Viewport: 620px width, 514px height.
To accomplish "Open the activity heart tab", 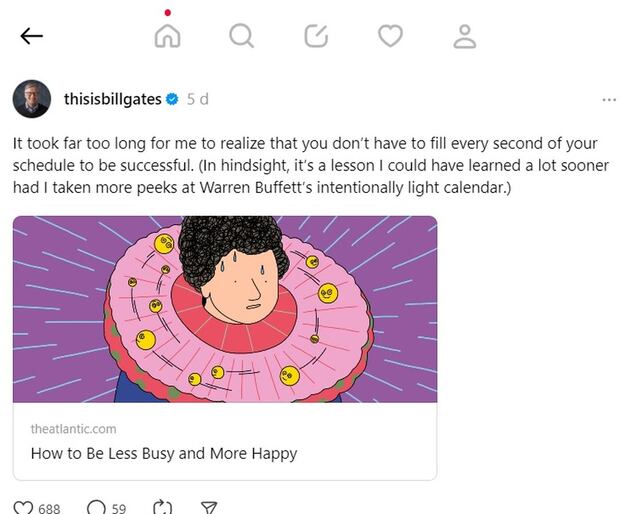I will pyautogui.click(x=390, y=36).
